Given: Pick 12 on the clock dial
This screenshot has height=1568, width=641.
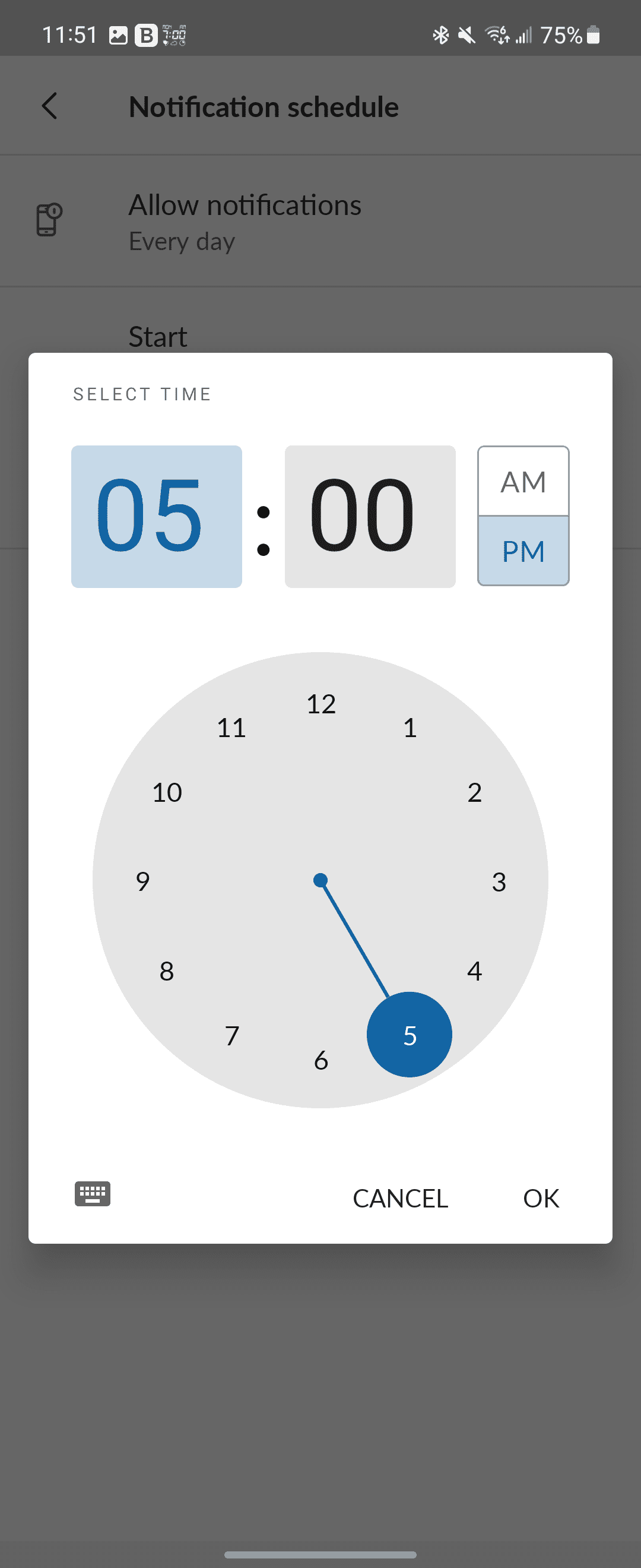Looking at the screenshot, I should 320,704.
